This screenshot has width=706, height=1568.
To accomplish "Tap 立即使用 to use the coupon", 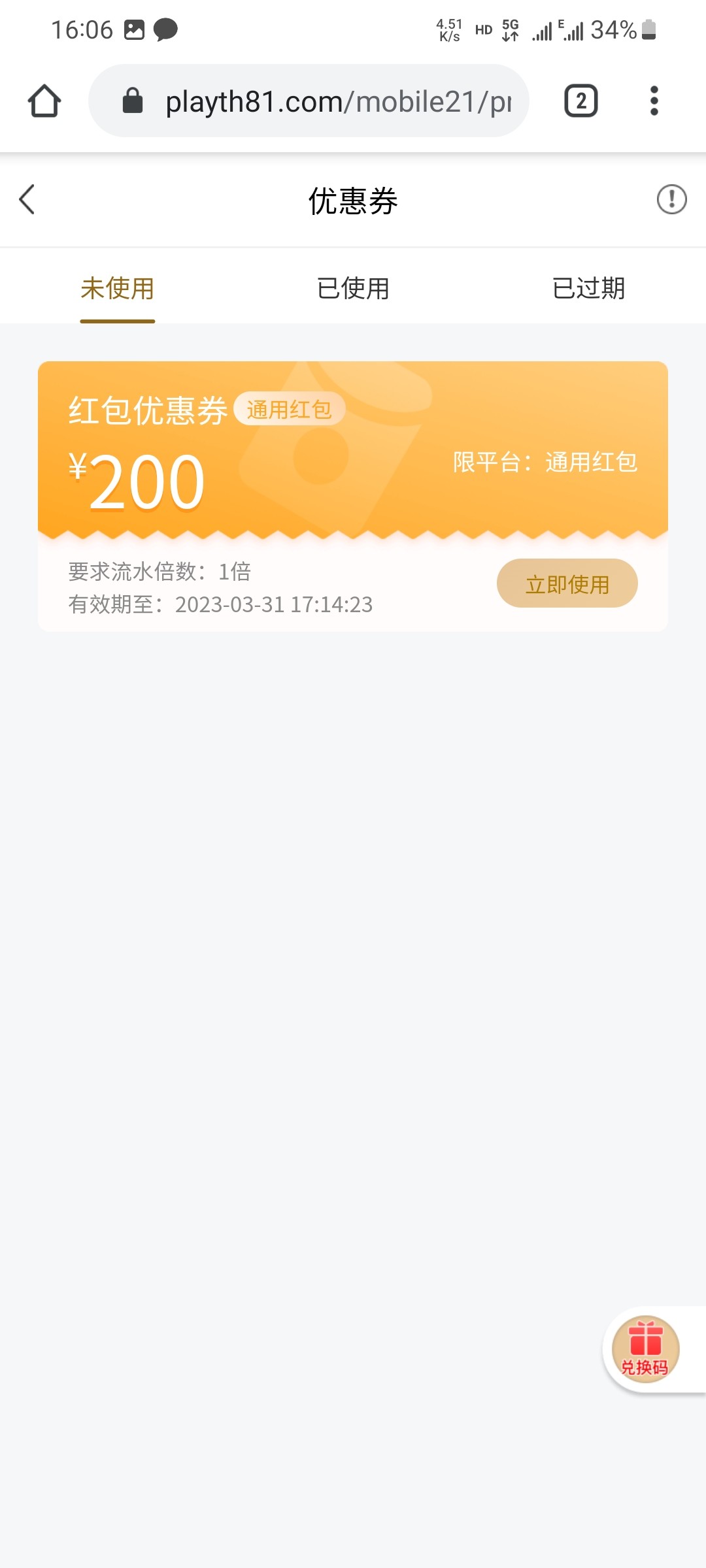I will [567, 583].
